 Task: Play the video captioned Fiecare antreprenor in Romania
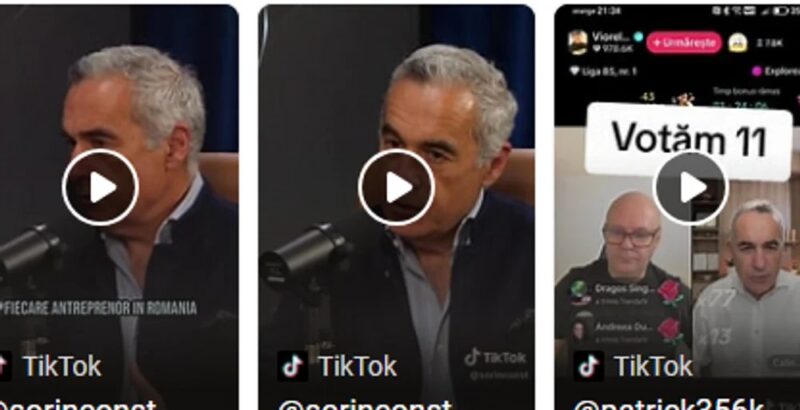100,187
